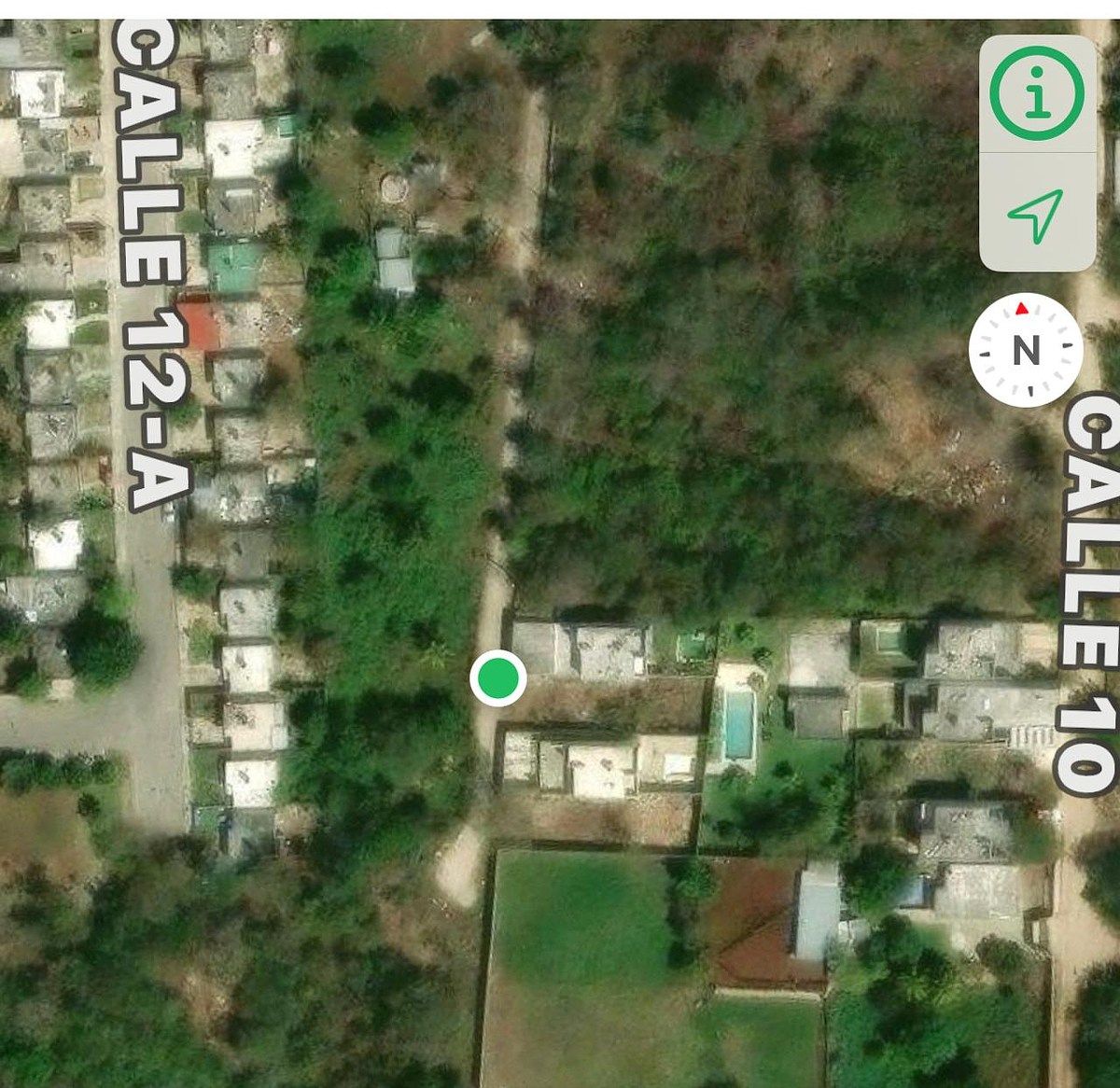This screenshot has width=1120, height=1088.
Task: Center map on current location arrow
Action: tap(1036, 214)
